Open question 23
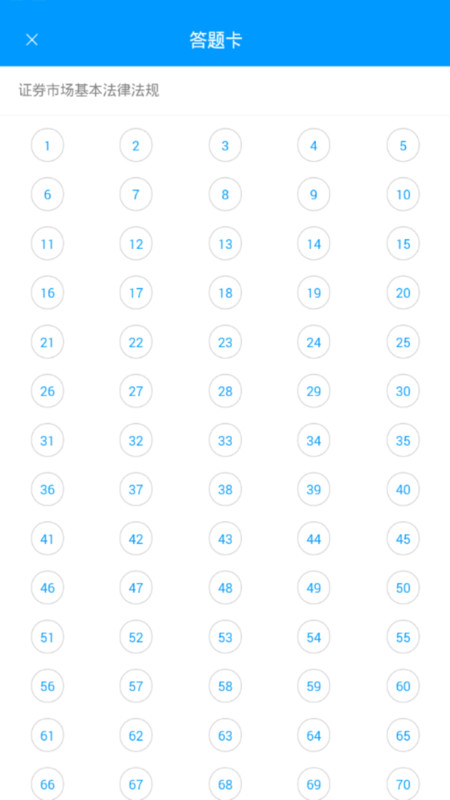The image size is (450, 800). pyautogui.click(x=225, y=342)
